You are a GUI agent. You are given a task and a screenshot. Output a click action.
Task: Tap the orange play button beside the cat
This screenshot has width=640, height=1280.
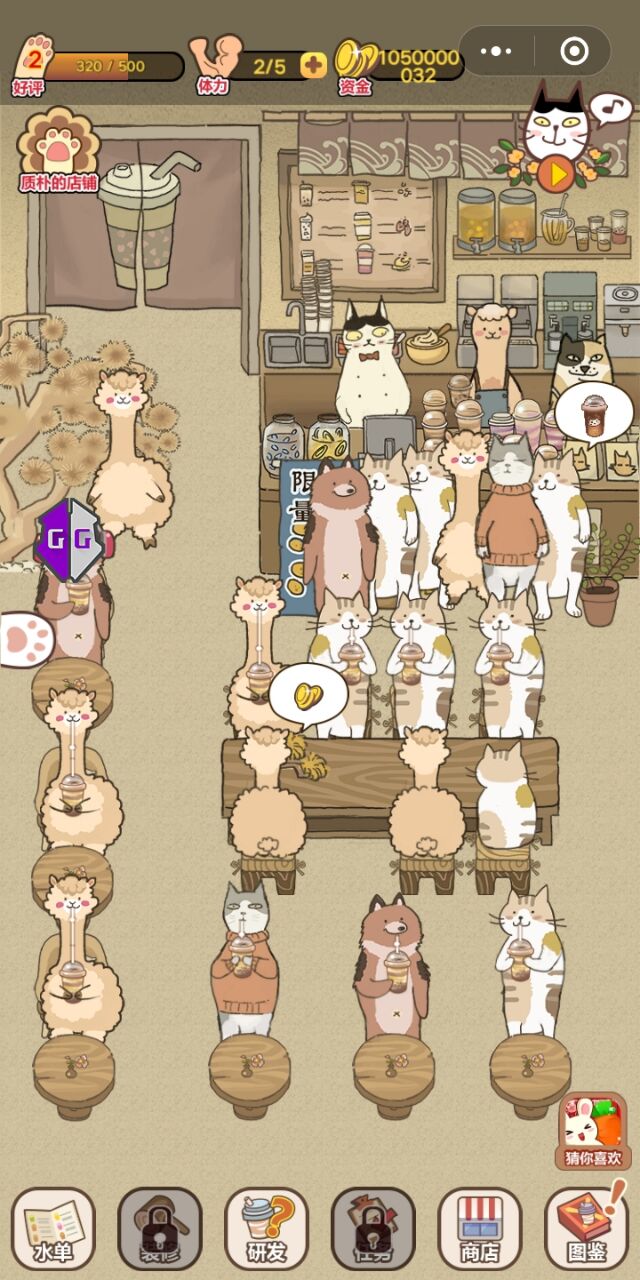click(555, 174)
